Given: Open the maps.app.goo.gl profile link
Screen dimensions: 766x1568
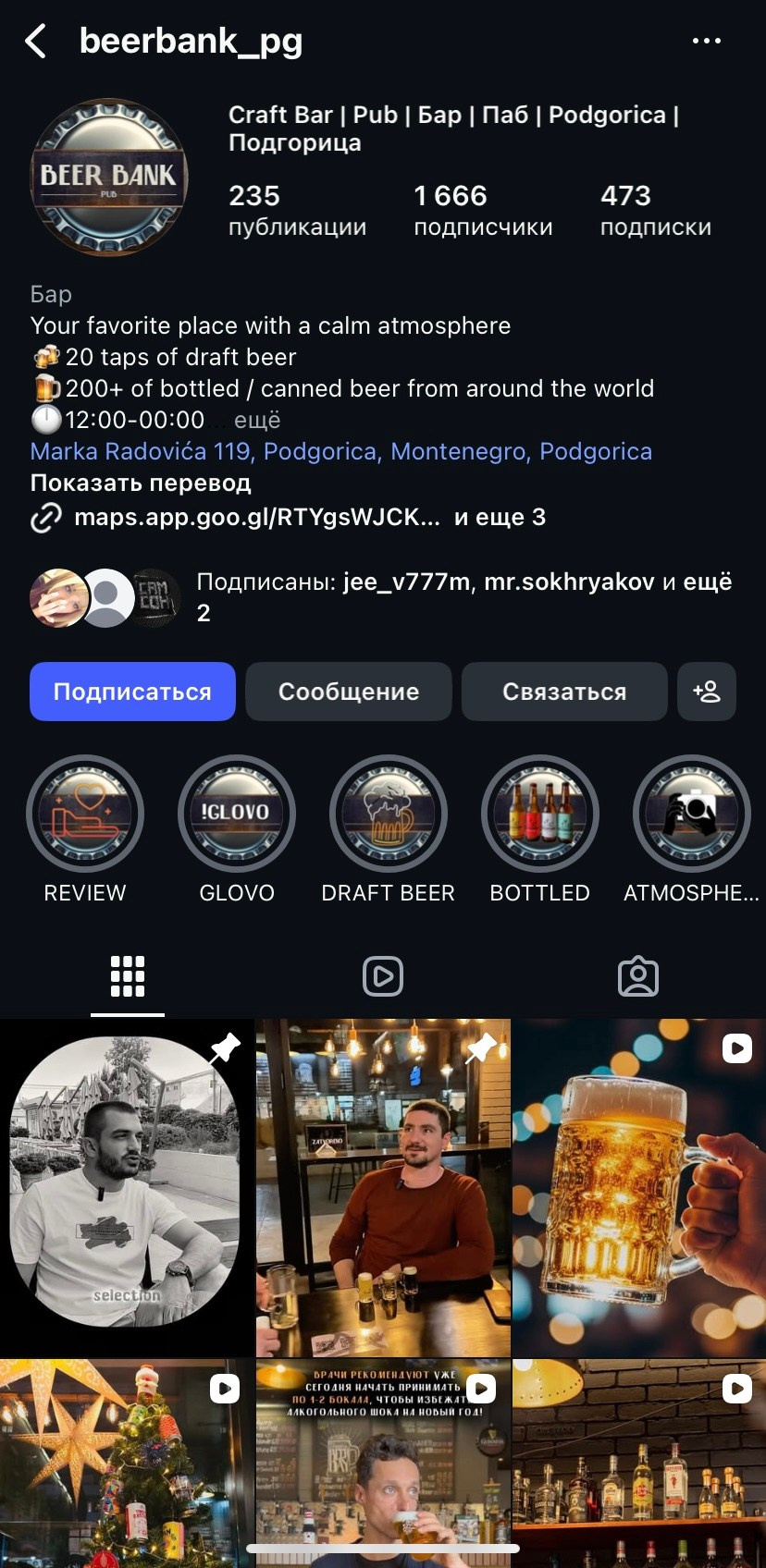Looking at the screenshot, I should pyautogui.click(x=256, y=517).
